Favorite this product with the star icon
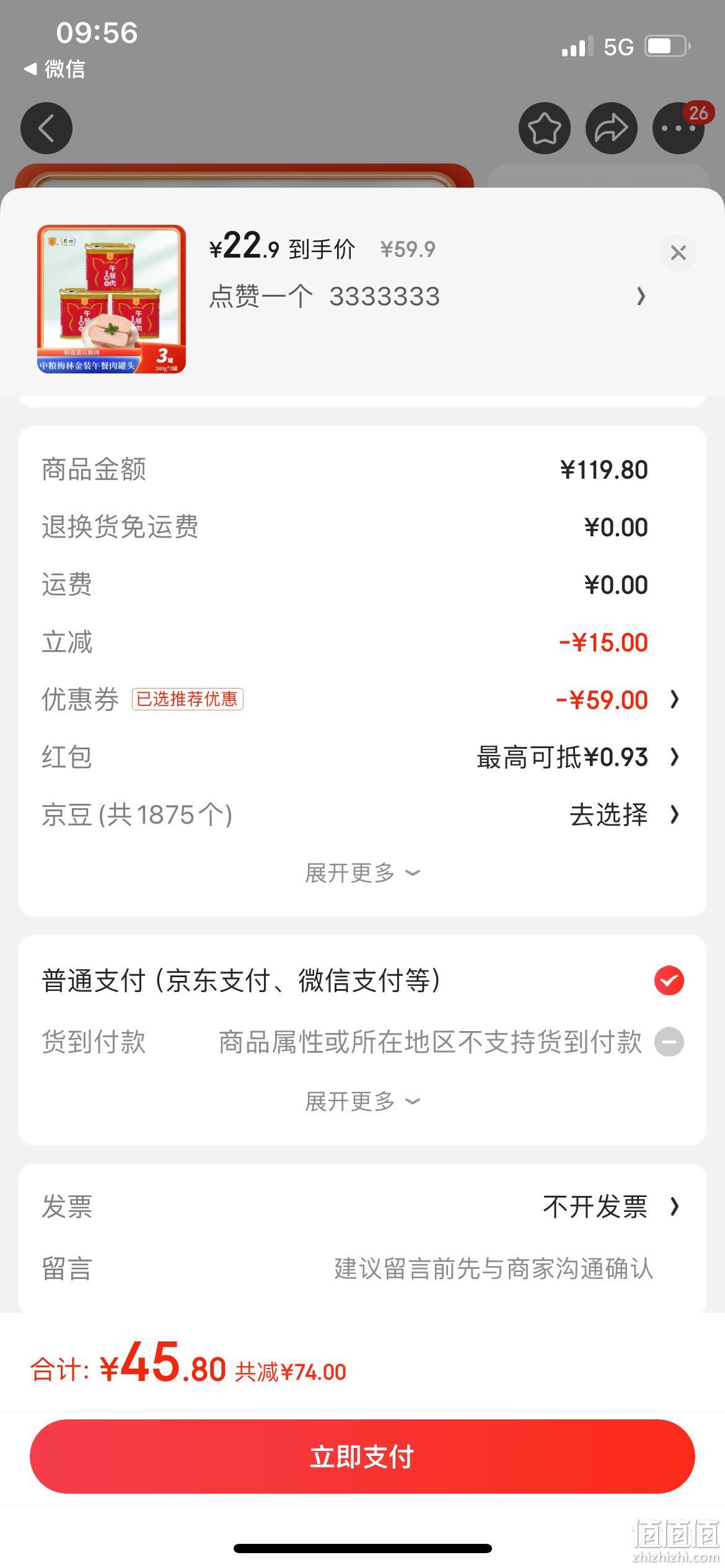This screenshot has height=1568, width=725. click(544, 128)
